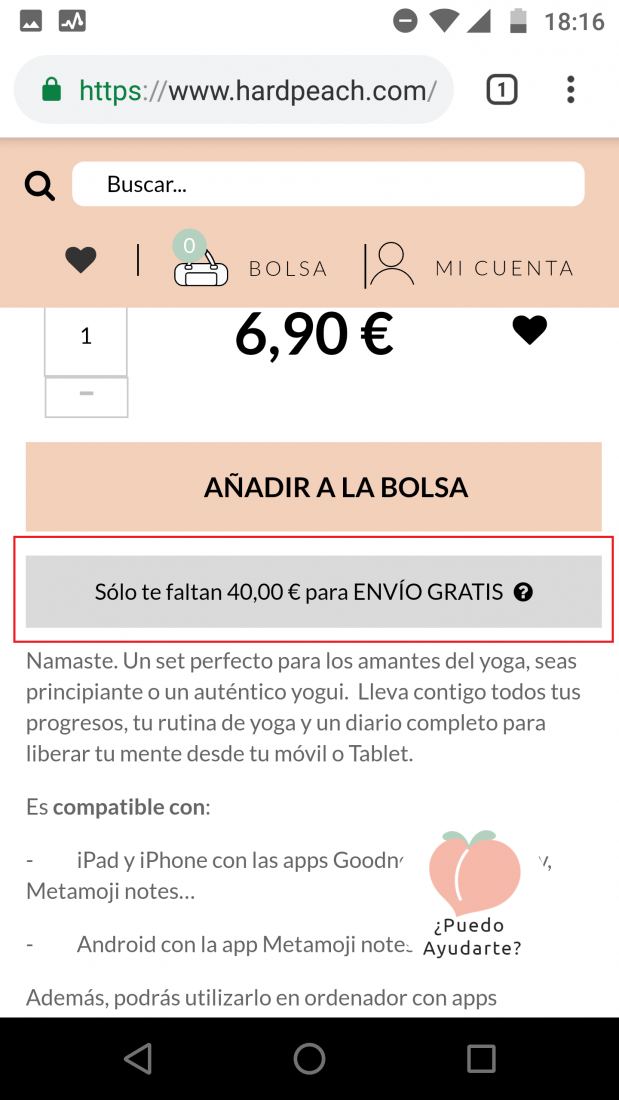Tap Añadir a la bolsa button
Screen dimensions: 619x1100
(314, 487)
